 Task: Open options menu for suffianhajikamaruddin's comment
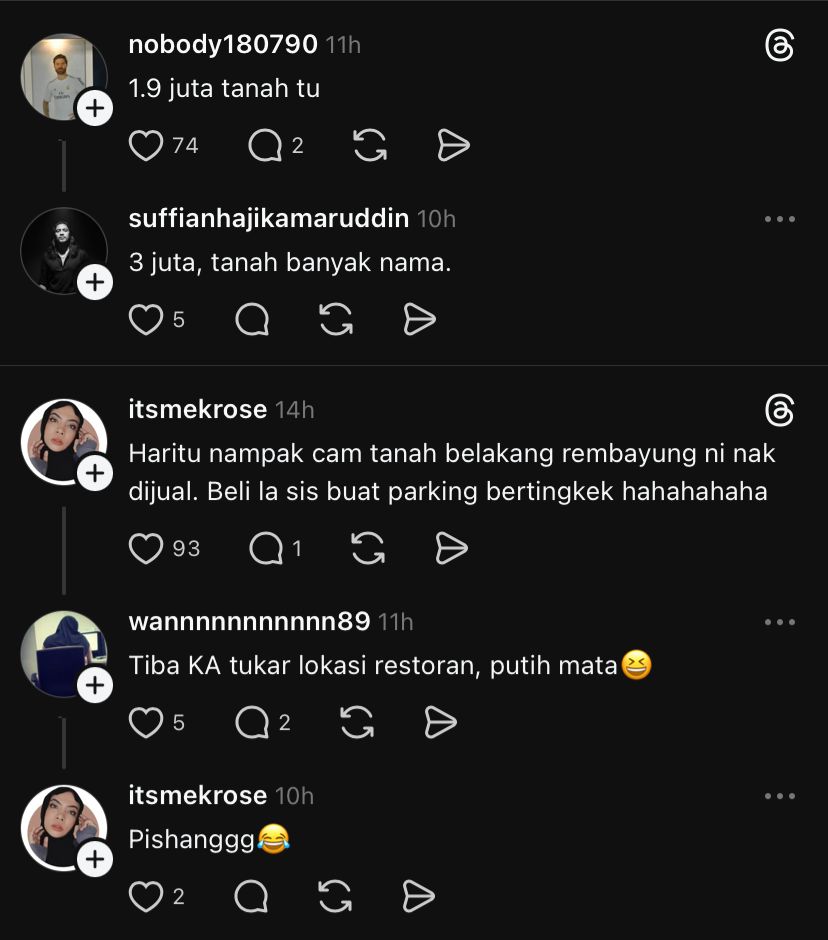[x=779, y=218]
